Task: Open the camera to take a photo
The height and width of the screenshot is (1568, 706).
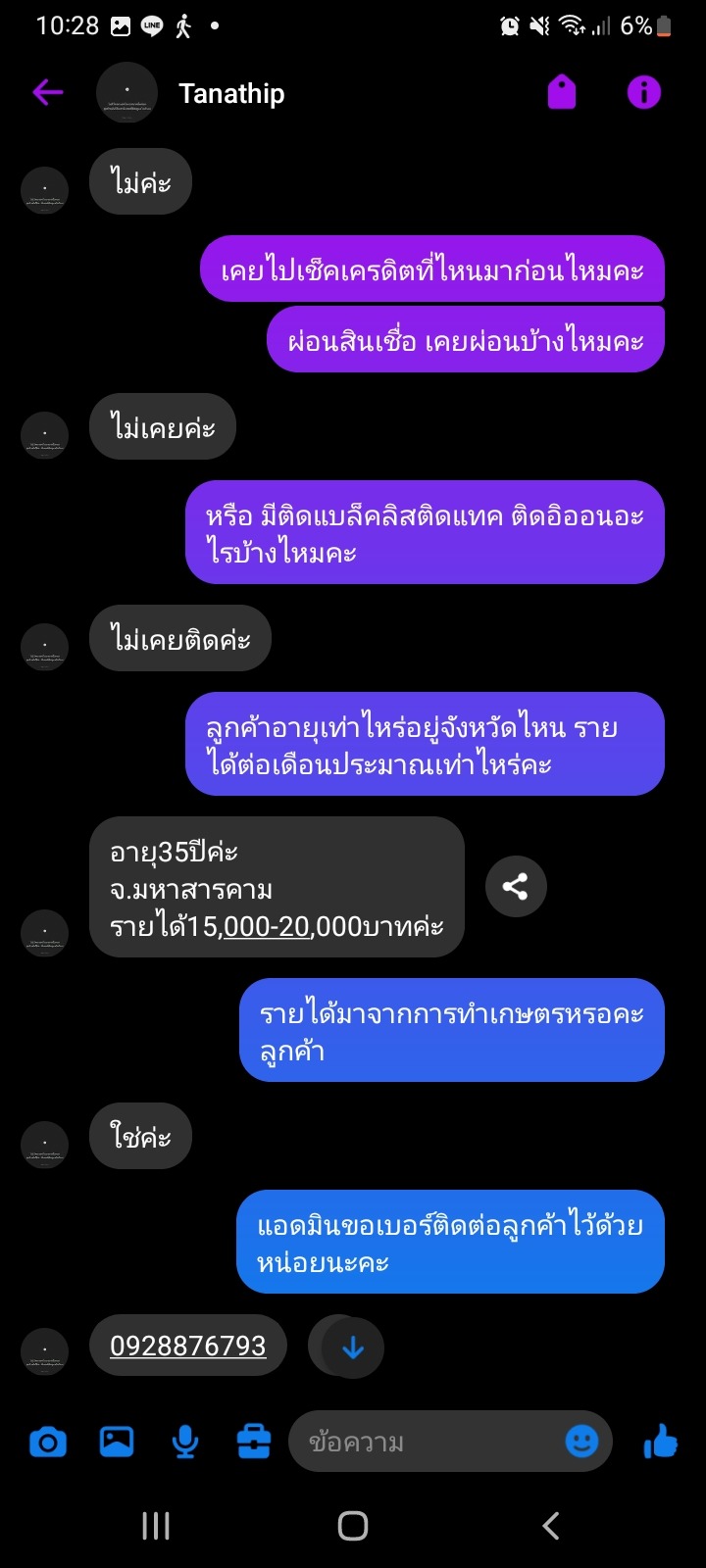Action: pyautogui.click(x=48, y=1442)
